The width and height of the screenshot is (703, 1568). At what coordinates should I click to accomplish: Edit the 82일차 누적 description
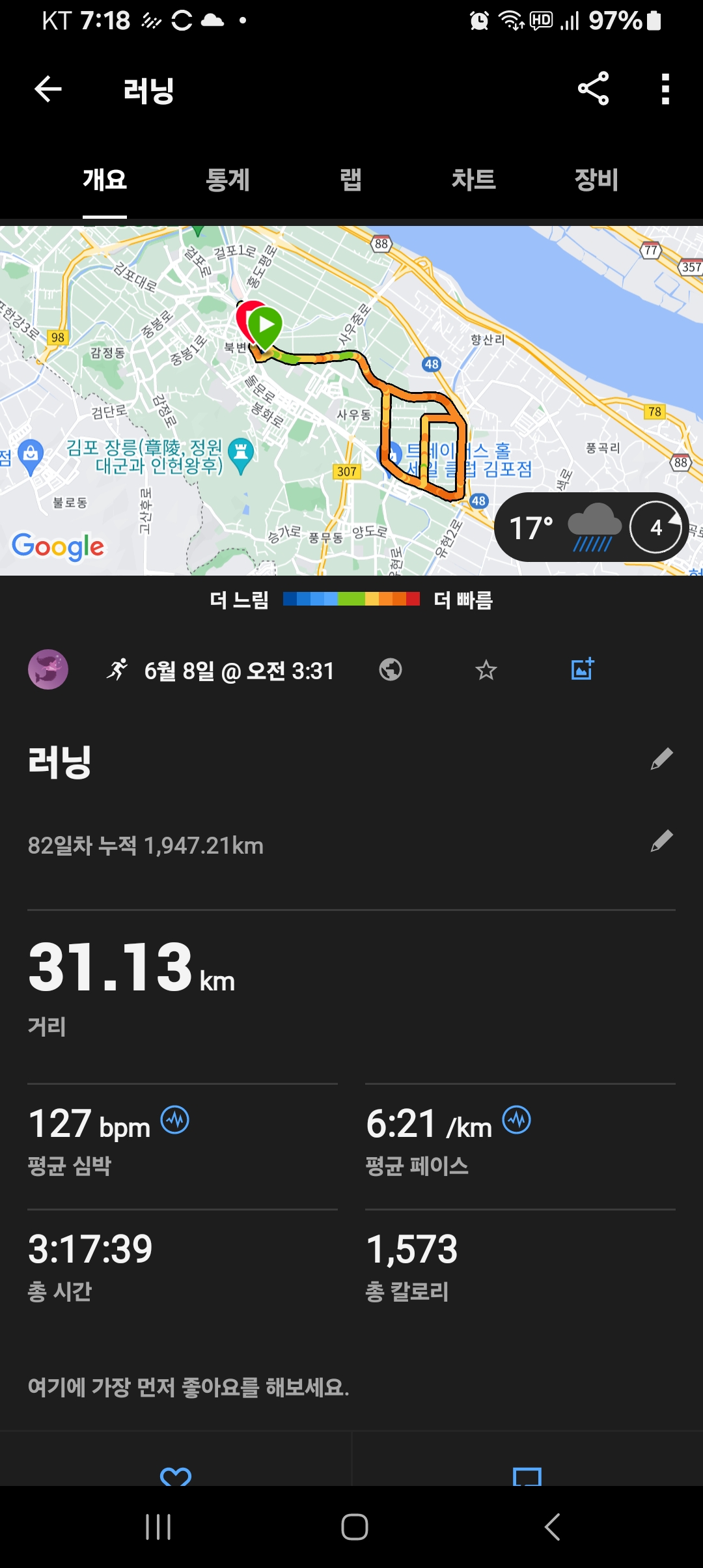(x=661, y=841)
